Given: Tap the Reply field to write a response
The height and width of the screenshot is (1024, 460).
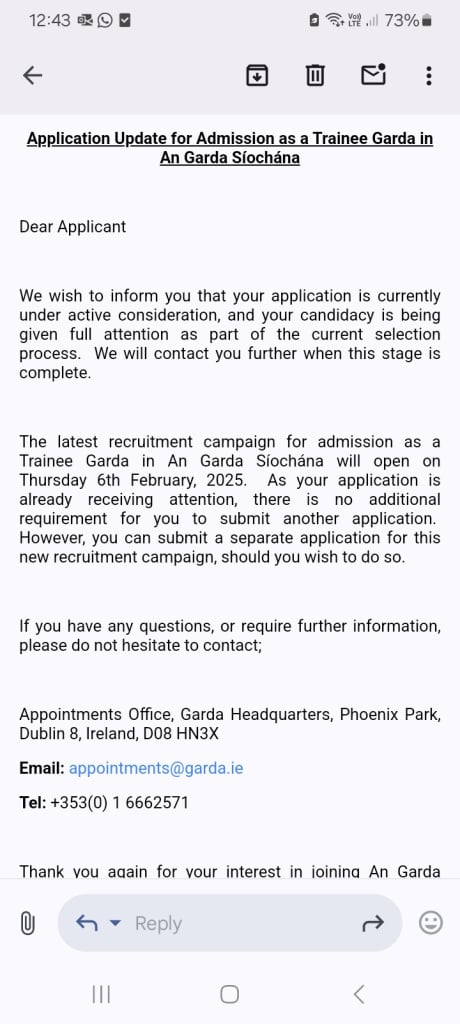Looking at the screenshot, I should point(230,923).
